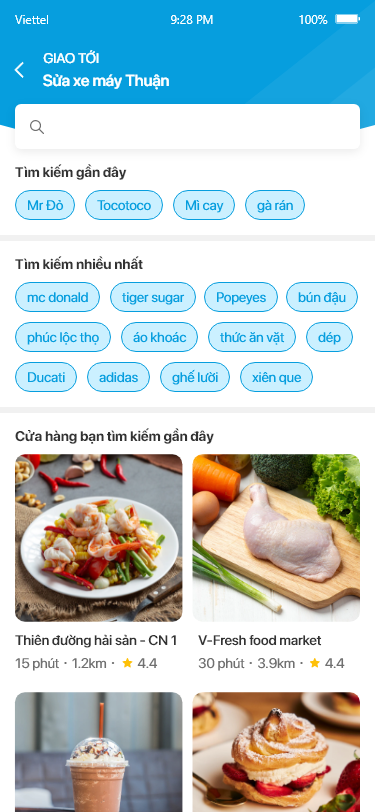Viewport: 375px width, 812px height.
Task: Go back using the header arrow
Action: pos(19,70)
